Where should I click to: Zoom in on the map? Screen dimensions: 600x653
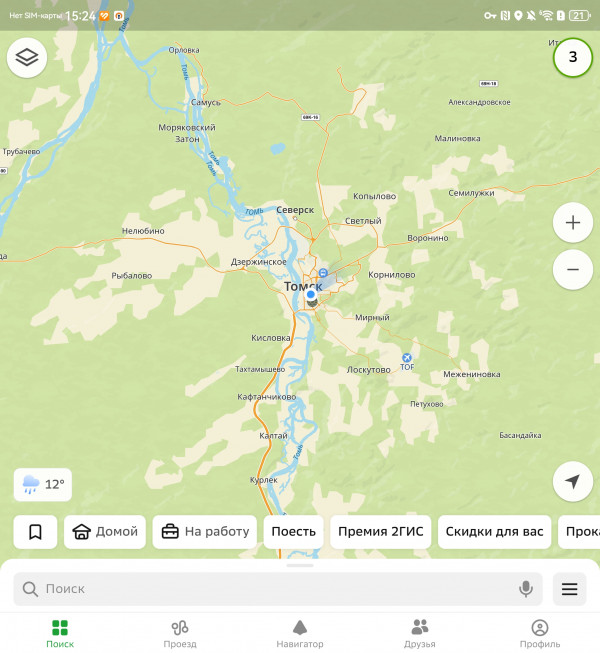click(x=572, y=223)
